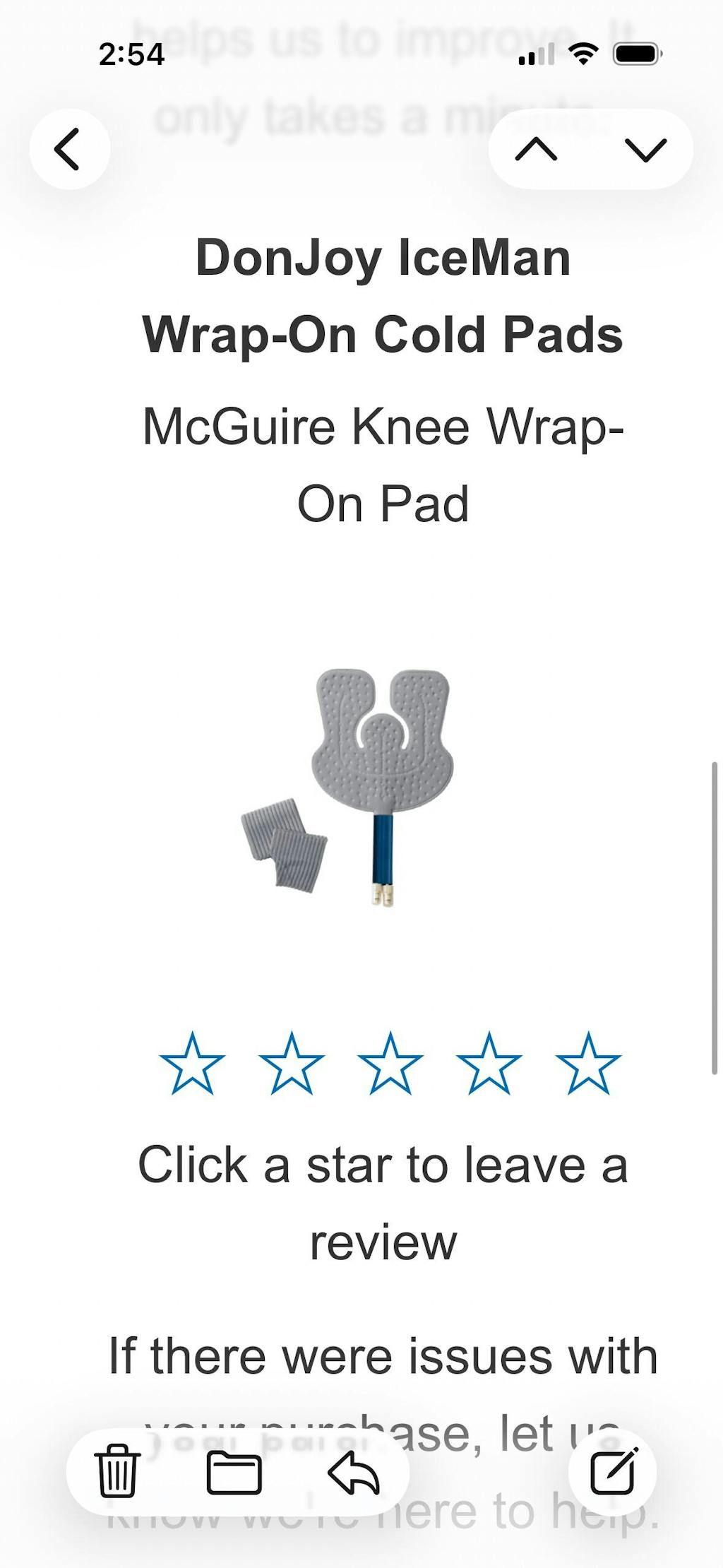Reply to this email

[354, 1473]
